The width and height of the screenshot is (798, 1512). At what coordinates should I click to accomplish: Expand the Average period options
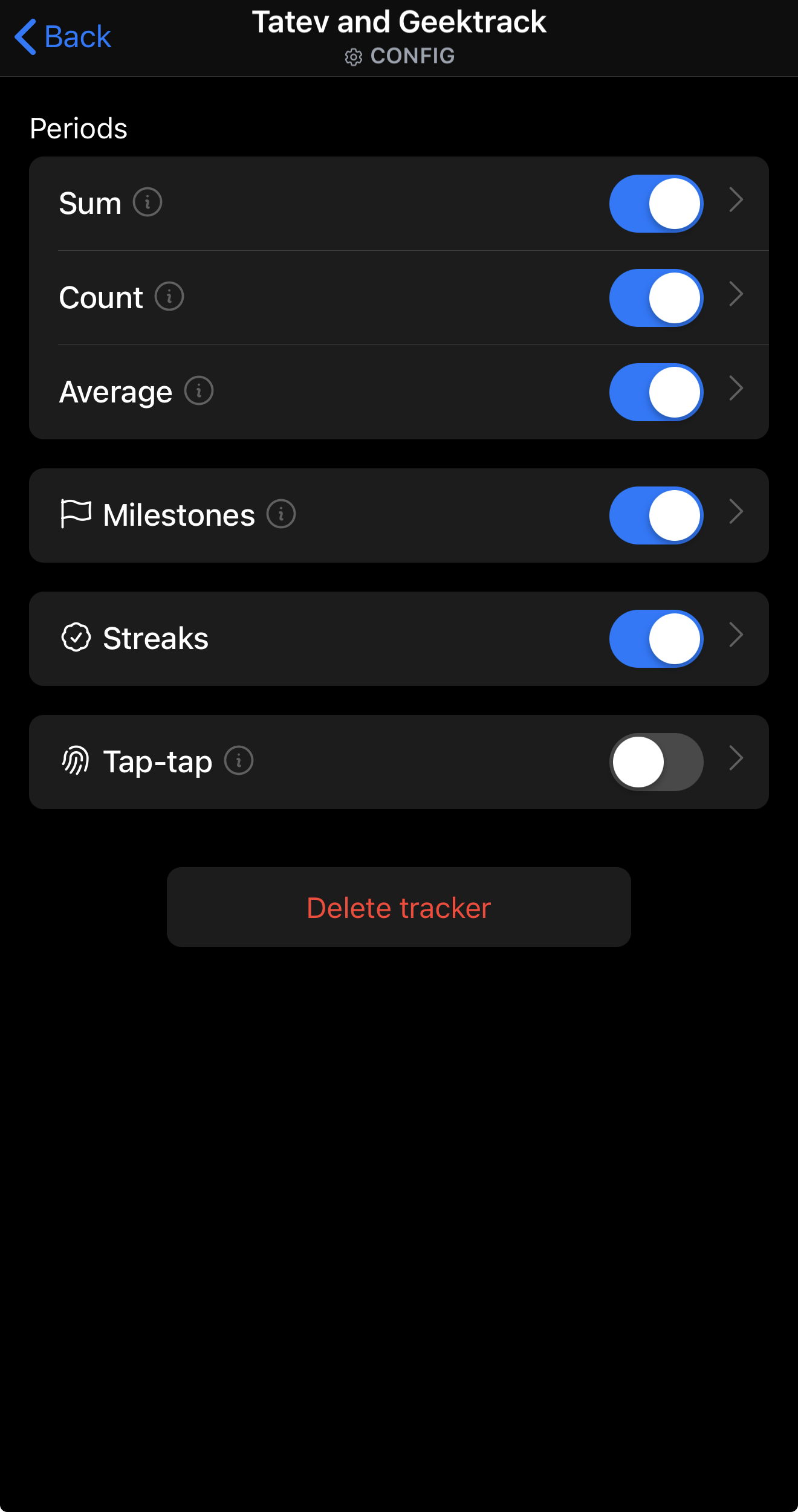(x=735, y=391)
